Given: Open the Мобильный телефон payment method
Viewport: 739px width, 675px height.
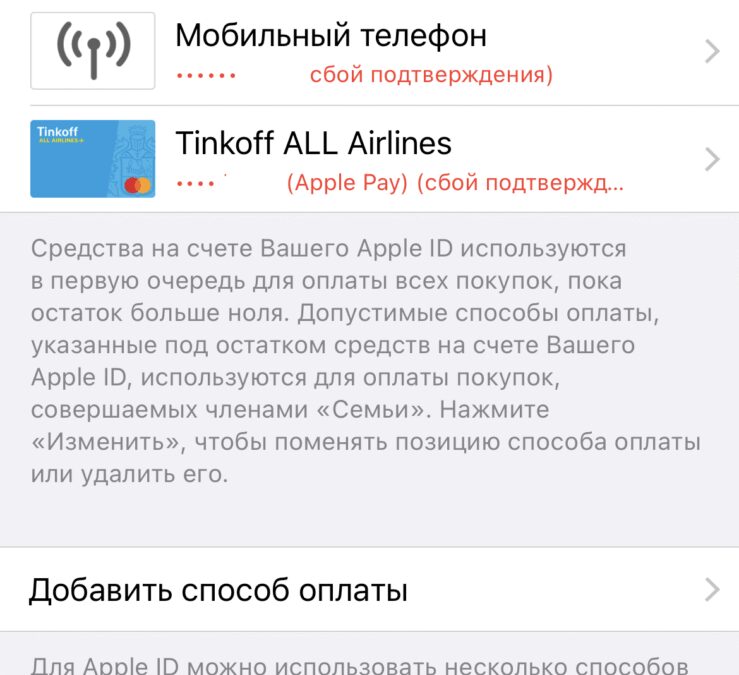Looking at the screenshot, I should pos(369,52).
